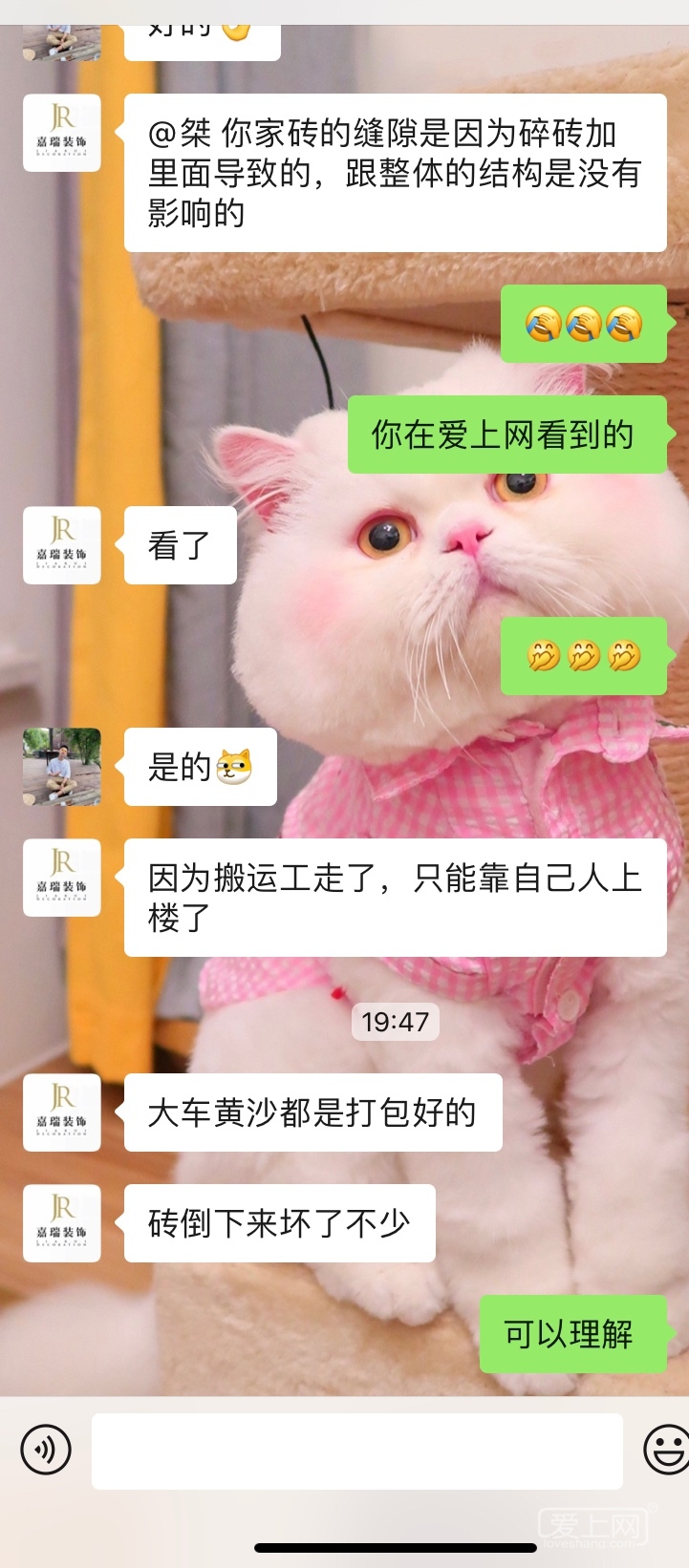Switch to voice message input
The height and width of the screenshot is (1568, 689).
click(x=46, y=1450)
